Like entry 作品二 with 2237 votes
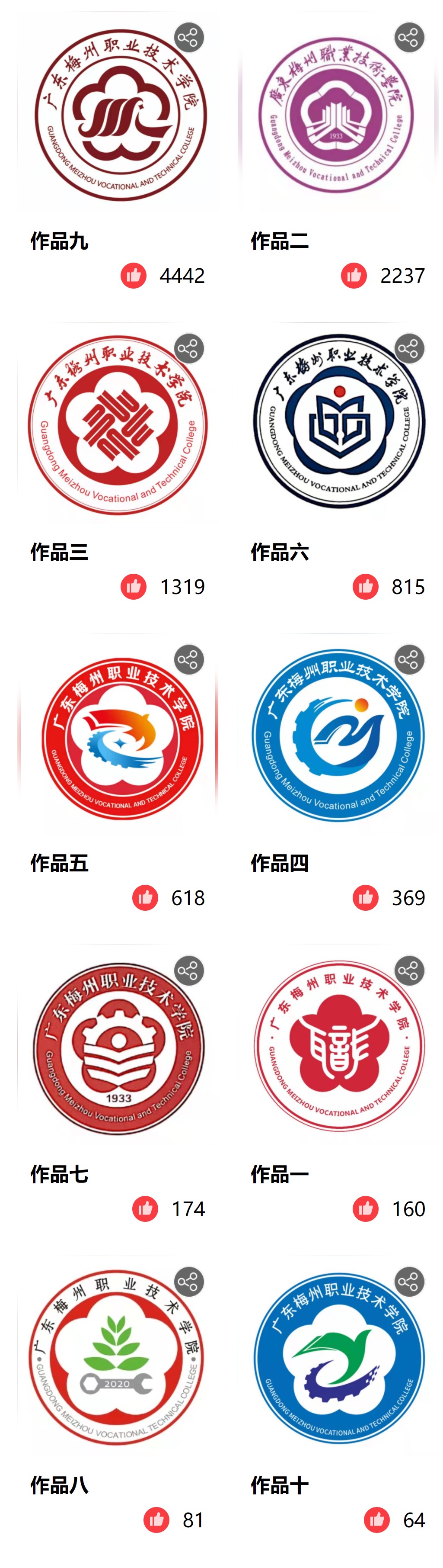 [x=354, y=276]
